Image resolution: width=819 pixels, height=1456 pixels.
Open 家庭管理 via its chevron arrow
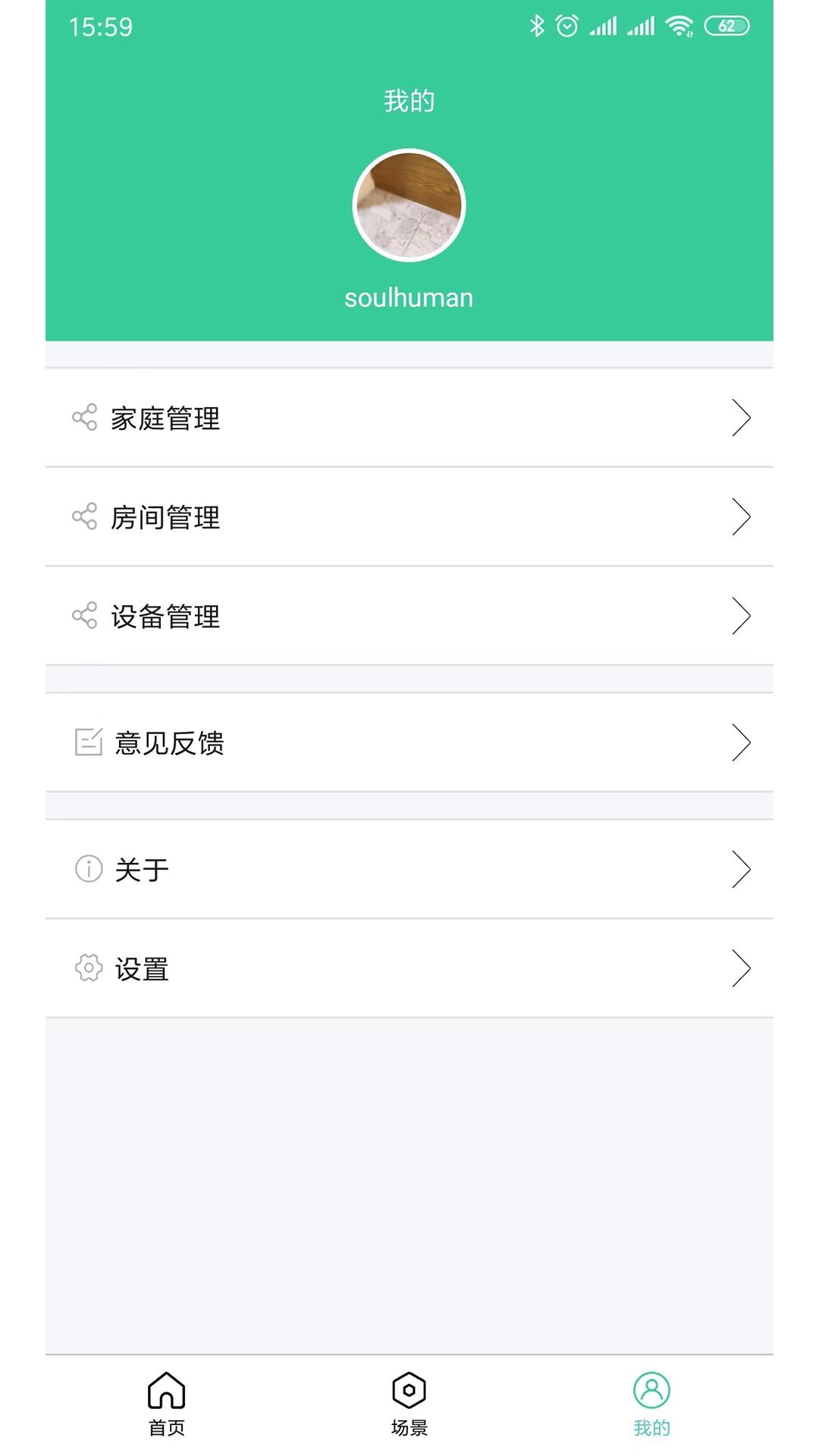[741, 417]
